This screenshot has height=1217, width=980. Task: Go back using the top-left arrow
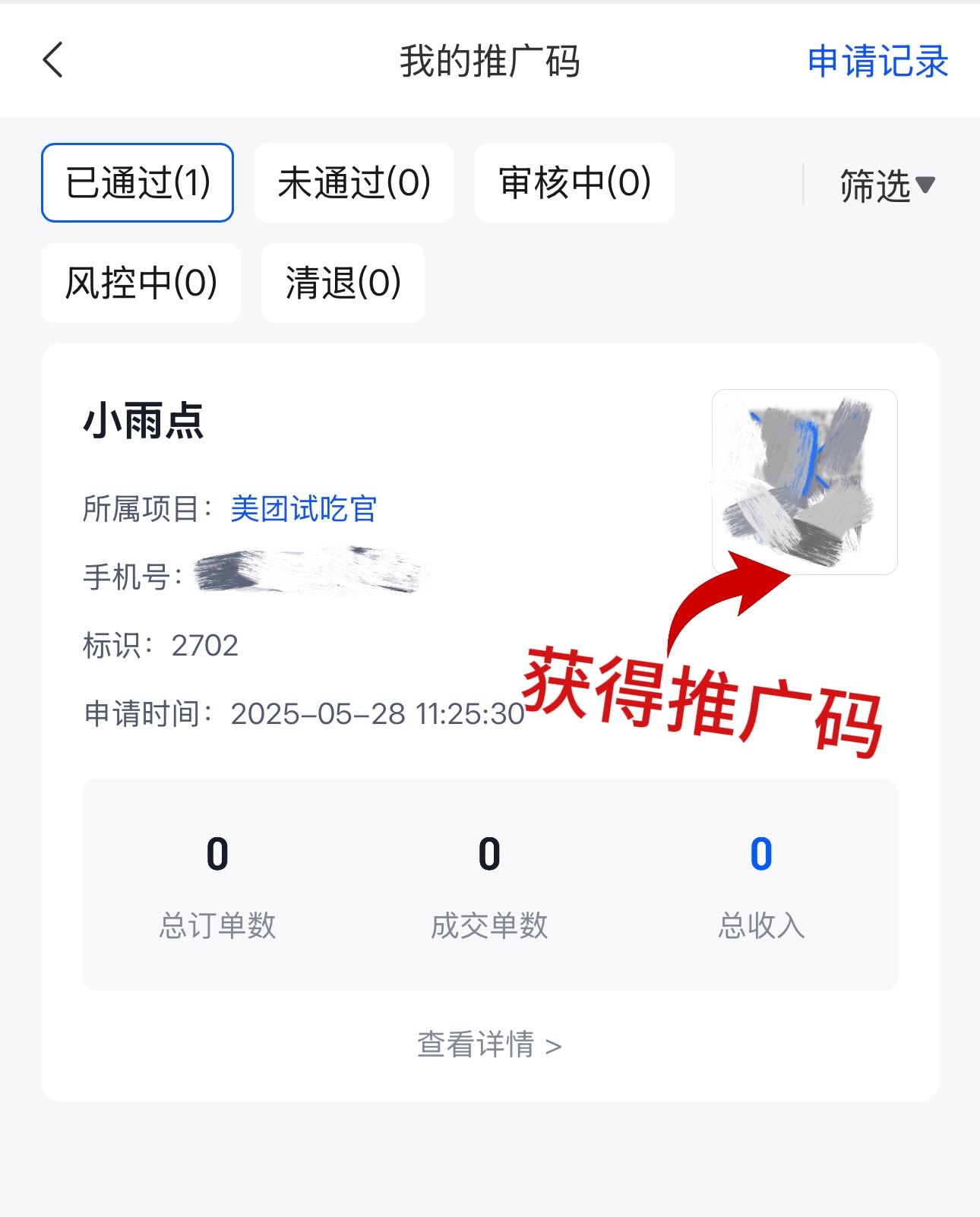(x=52, y=61)
